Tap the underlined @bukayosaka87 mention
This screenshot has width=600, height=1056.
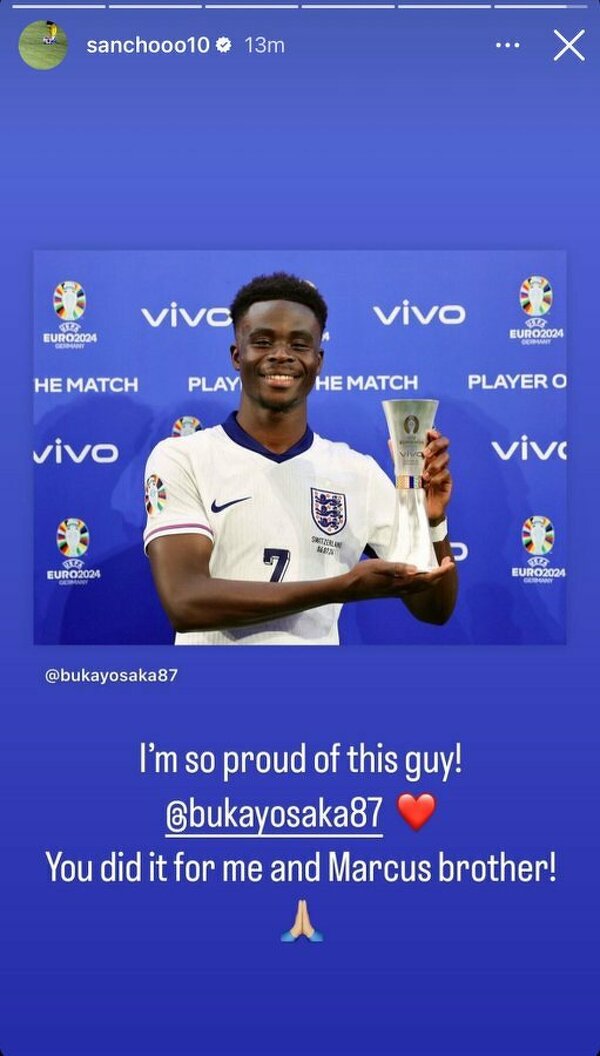(274, 814)
